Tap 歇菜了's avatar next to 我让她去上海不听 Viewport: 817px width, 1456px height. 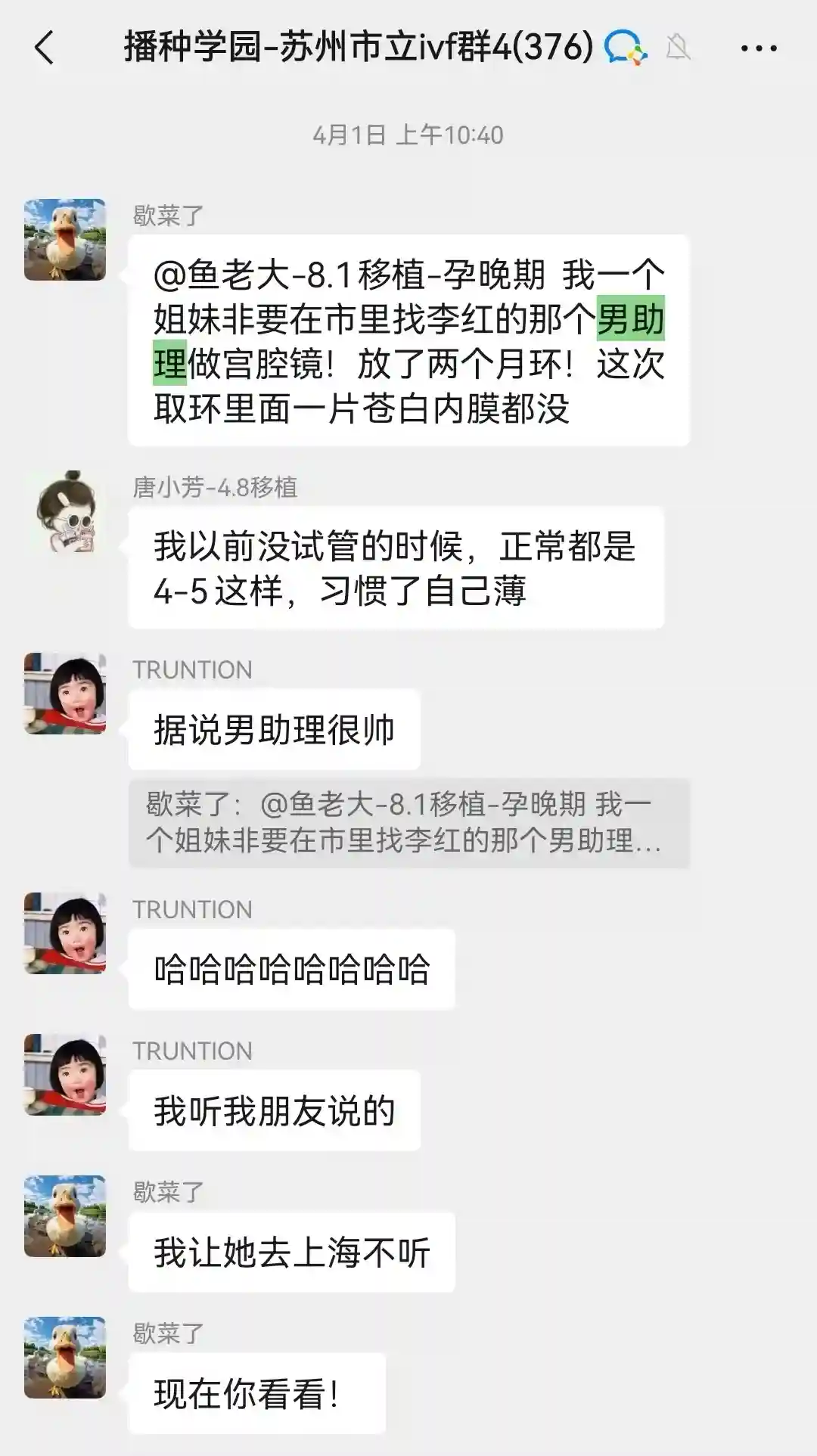65,1215
